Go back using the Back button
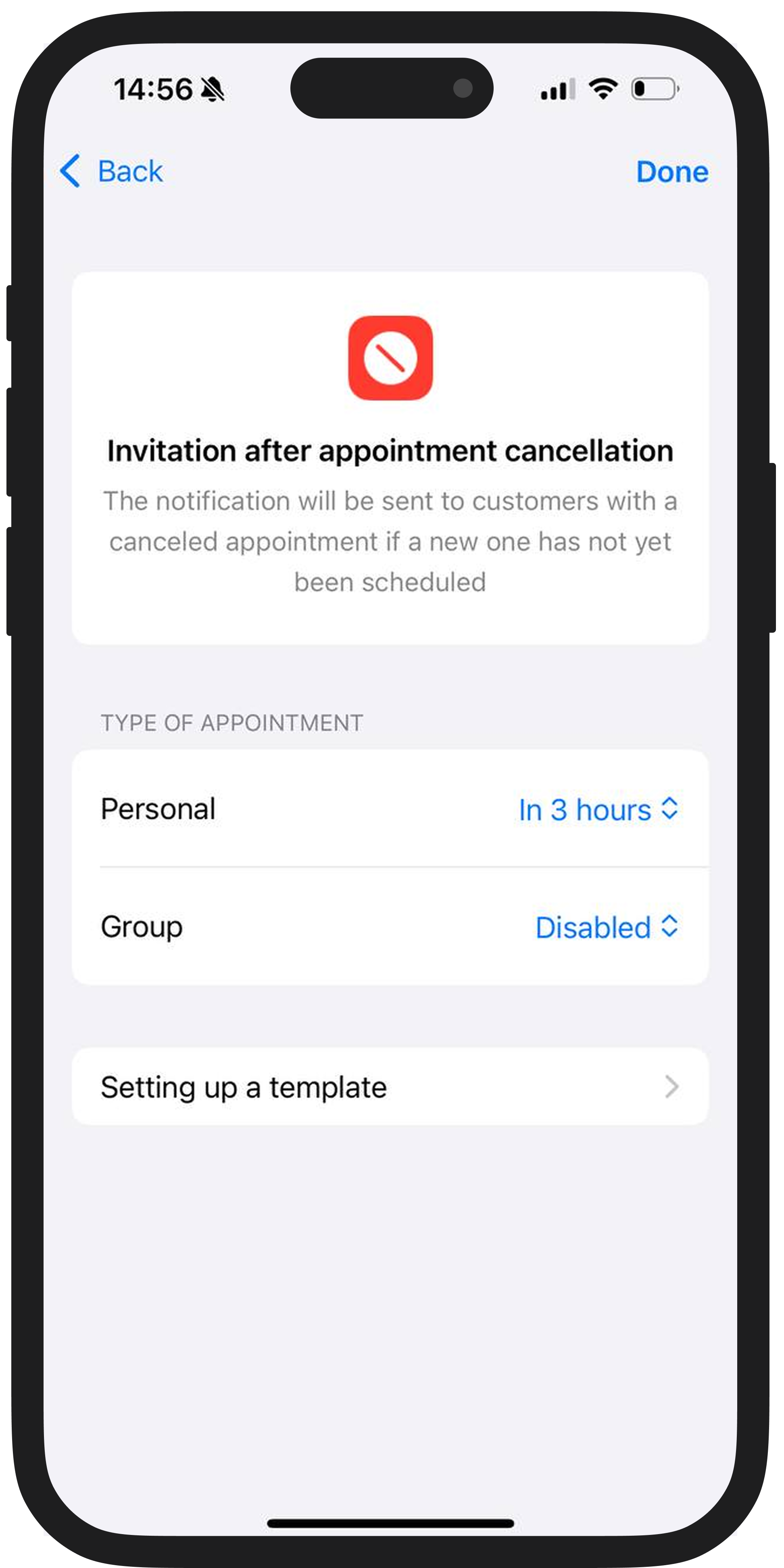The image size is (784, 1568). pyautogui.click(x=112, y=171)
